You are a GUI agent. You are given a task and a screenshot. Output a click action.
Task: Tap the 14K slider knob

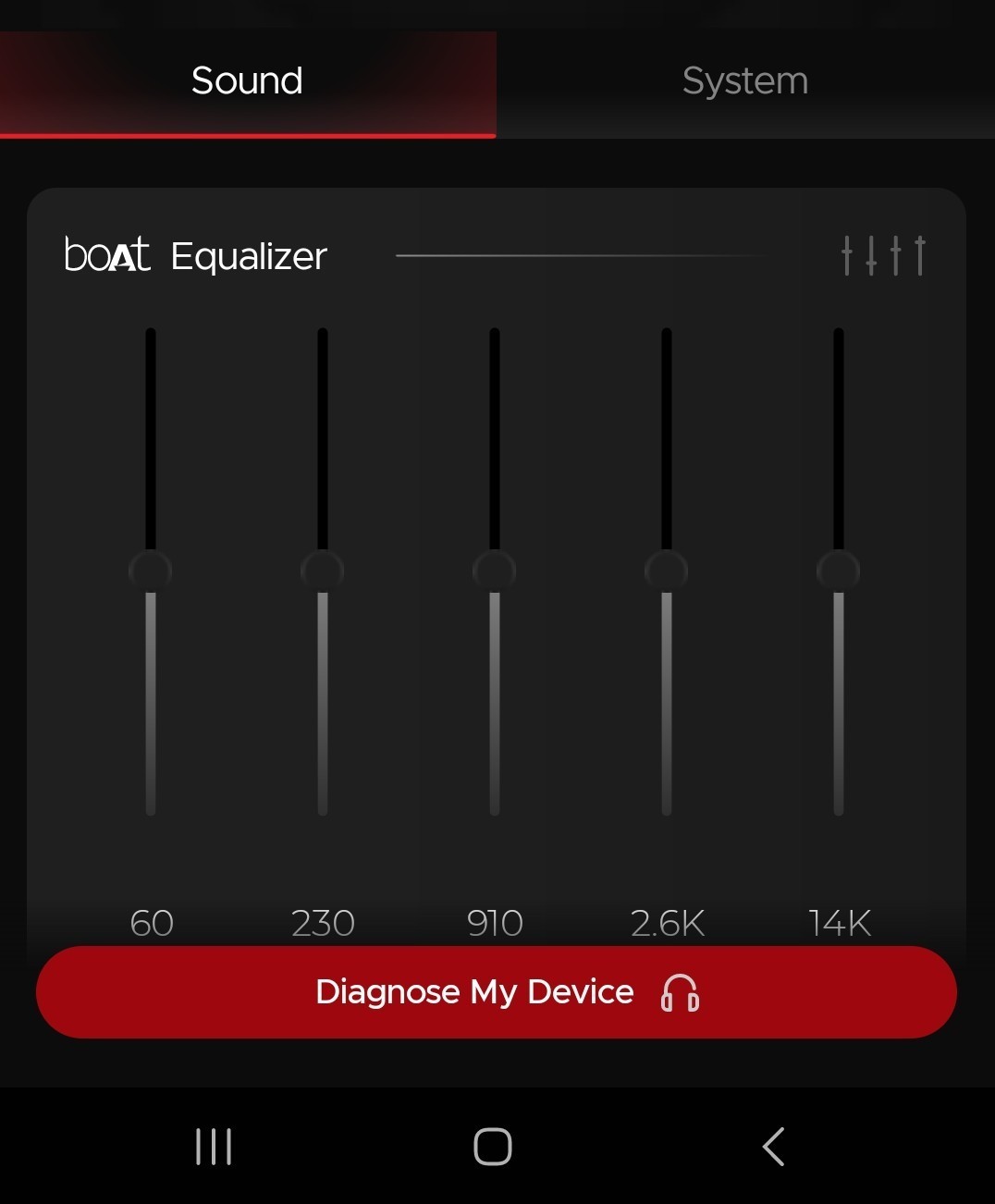pos(839,571)
